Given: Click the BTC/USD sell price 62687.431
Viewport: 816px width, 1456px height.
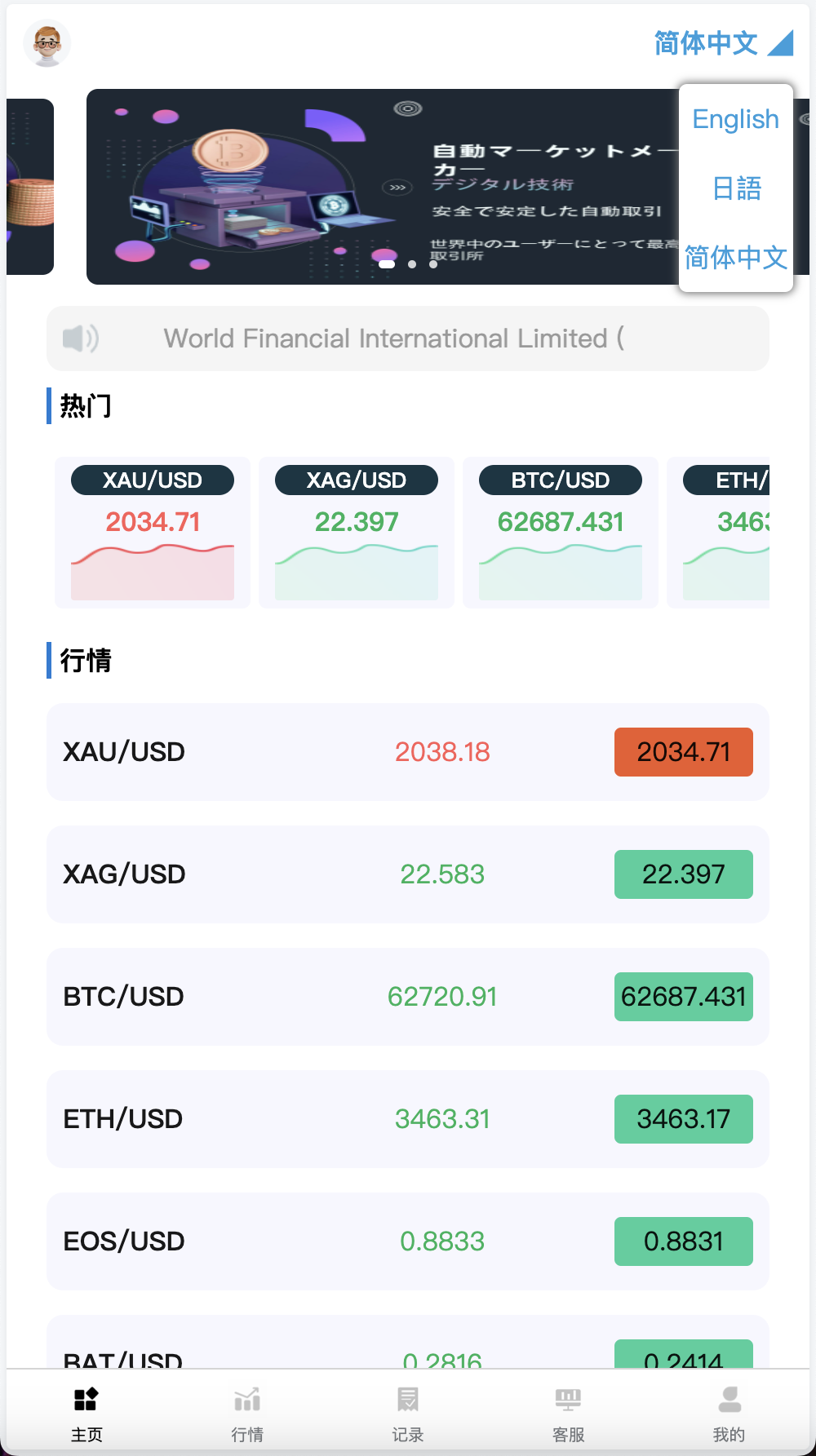Looking at the screenshot, I should tap(683, 996).
